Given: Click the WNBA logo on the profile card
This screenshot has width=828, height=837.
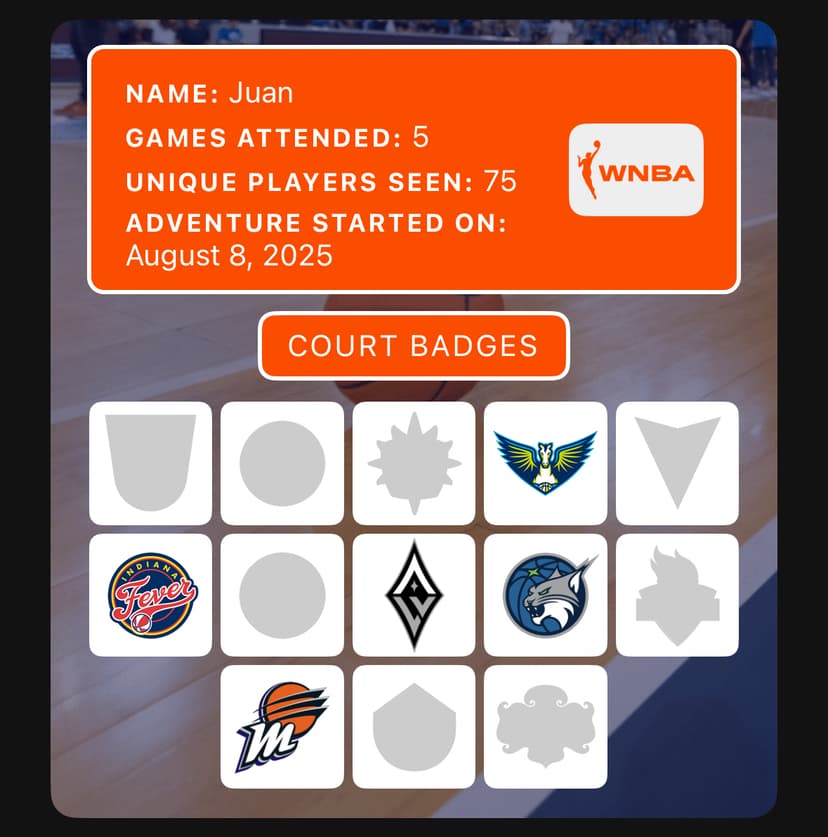Looking at the screenshot, I should (635, 168).
